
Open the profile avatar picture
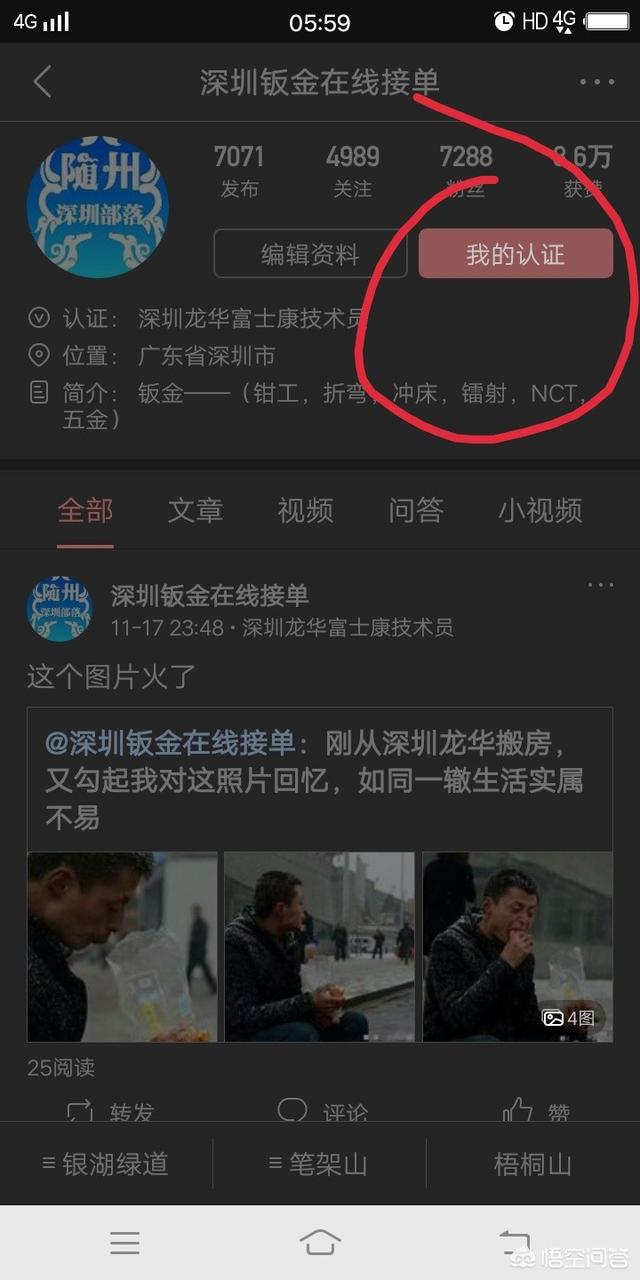(x=97, y=207)
